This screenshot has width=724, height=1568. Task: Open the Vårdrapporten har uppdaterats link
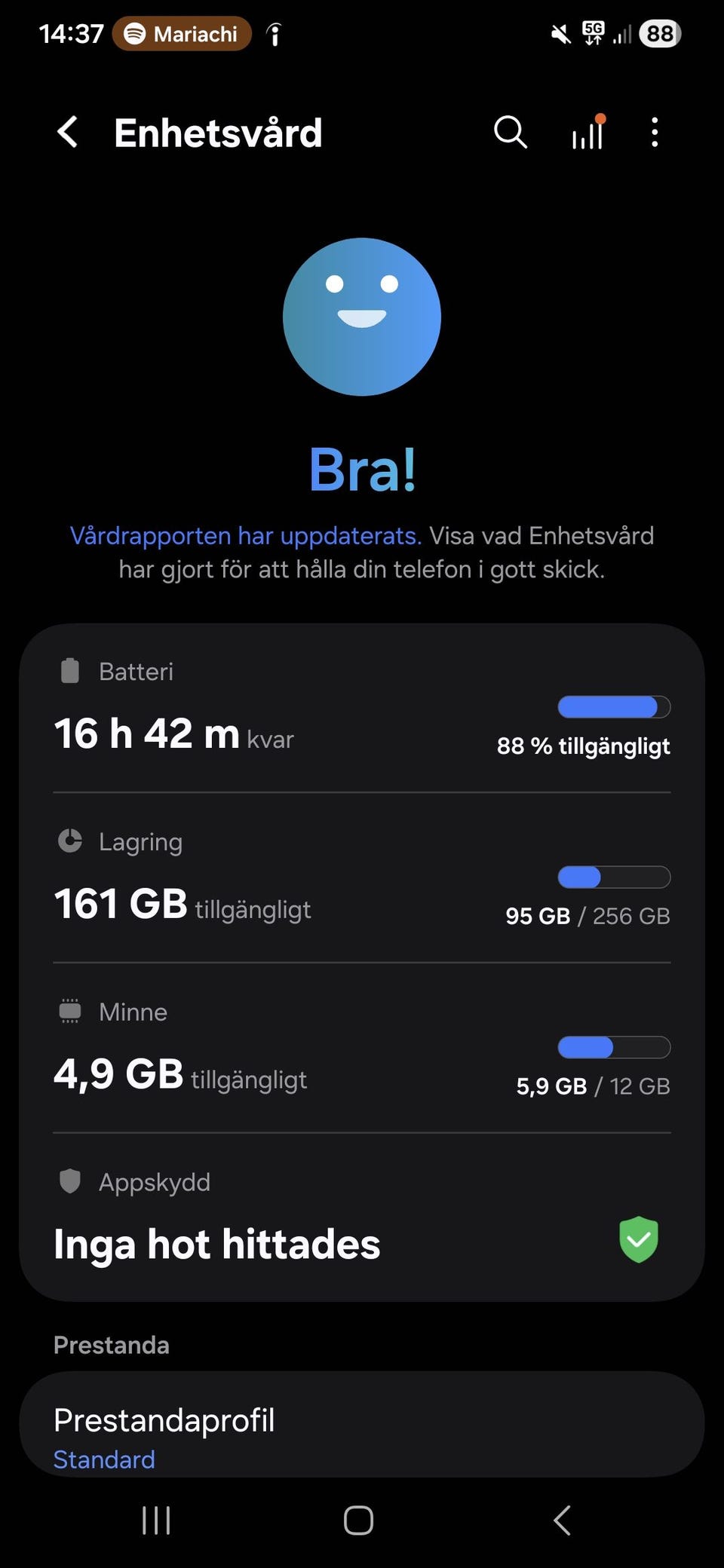tap(246, 536)
